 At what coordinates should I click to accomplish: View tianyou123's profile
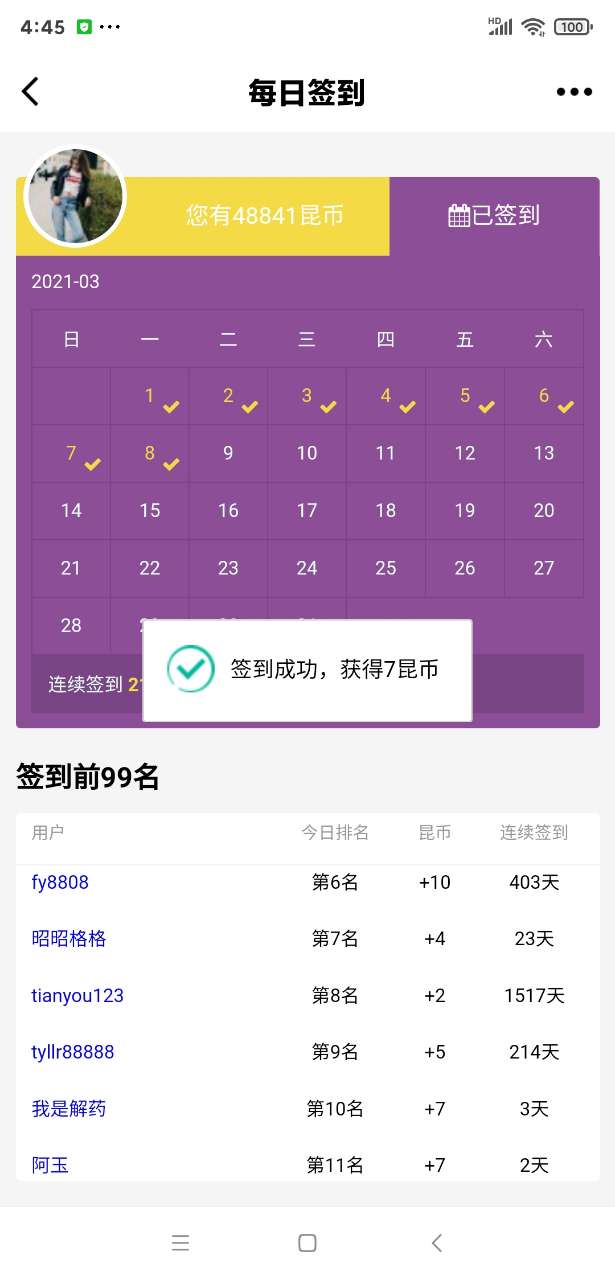[78, 996]
